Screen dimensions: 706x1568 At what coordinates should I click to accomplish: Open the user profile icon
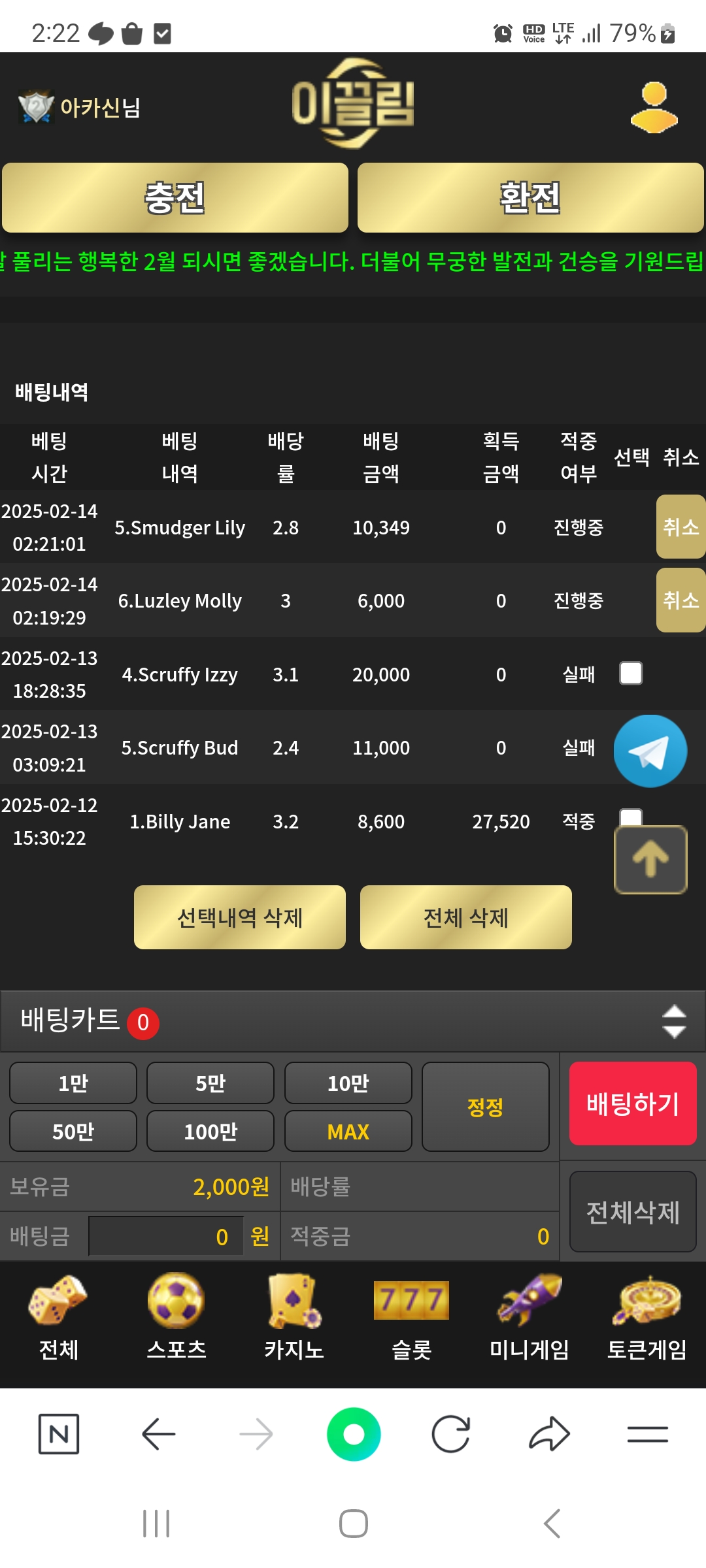654,107
